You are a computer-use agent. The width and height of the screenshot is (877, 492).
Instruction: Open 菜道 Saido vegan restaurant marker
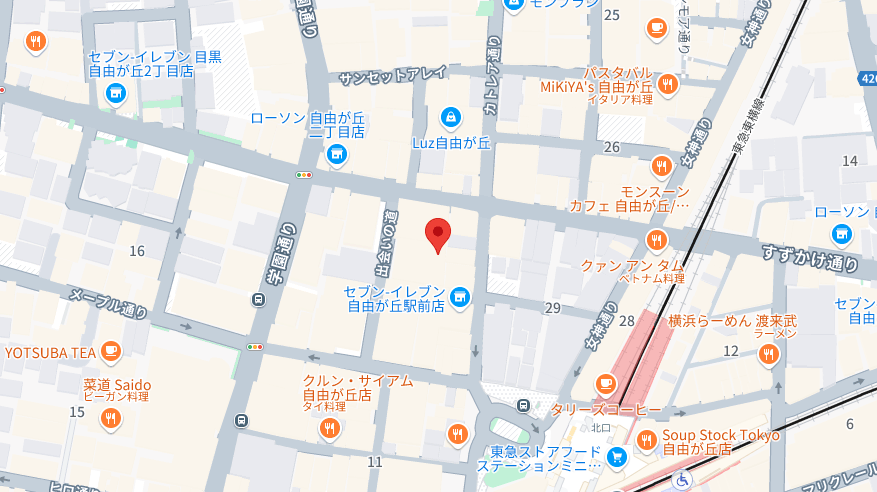tap(111, 420)
